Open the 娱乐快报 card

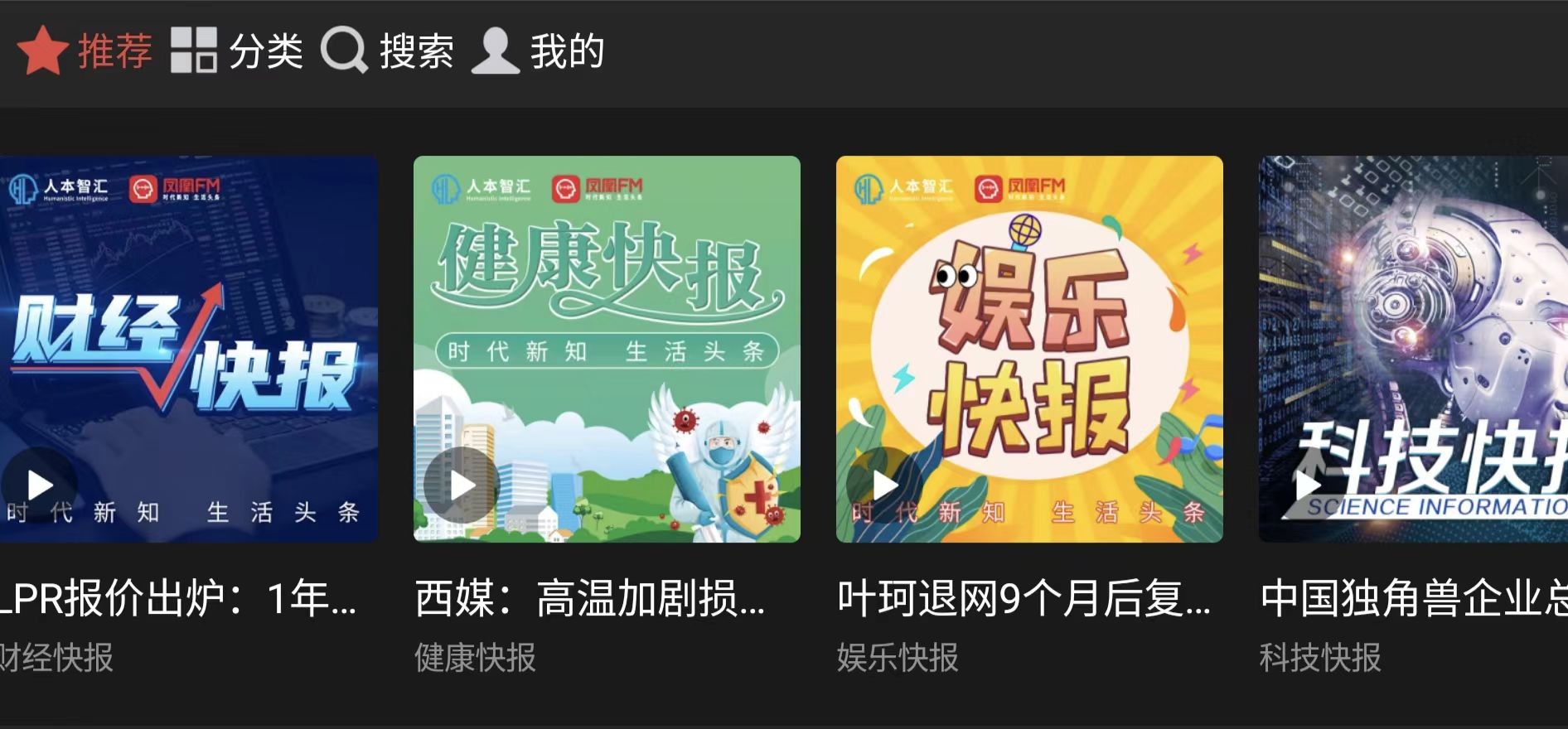pos(1029,331)
